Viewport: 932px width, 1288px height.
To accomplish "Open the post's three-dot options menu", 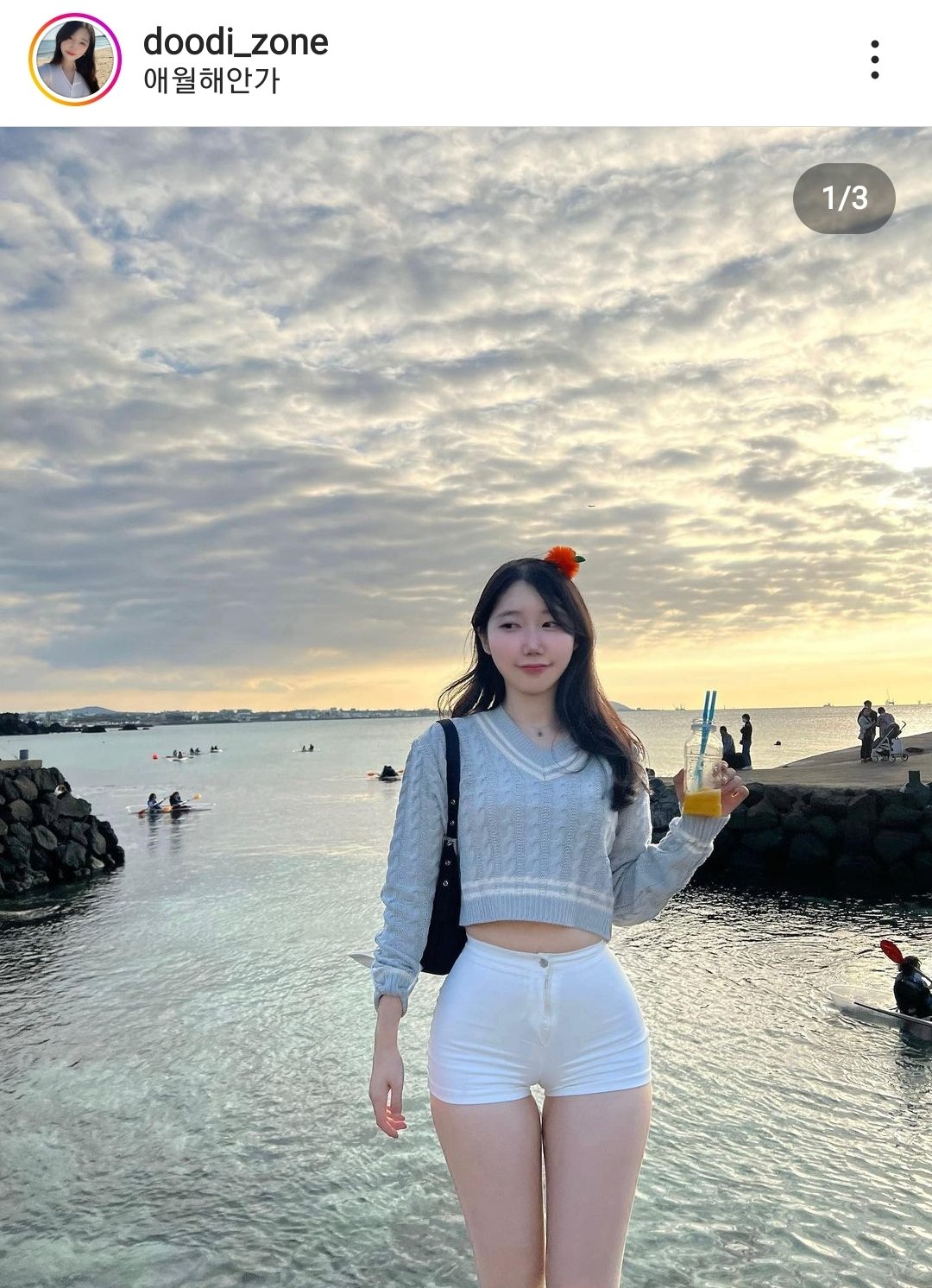I will pos(874,60).
